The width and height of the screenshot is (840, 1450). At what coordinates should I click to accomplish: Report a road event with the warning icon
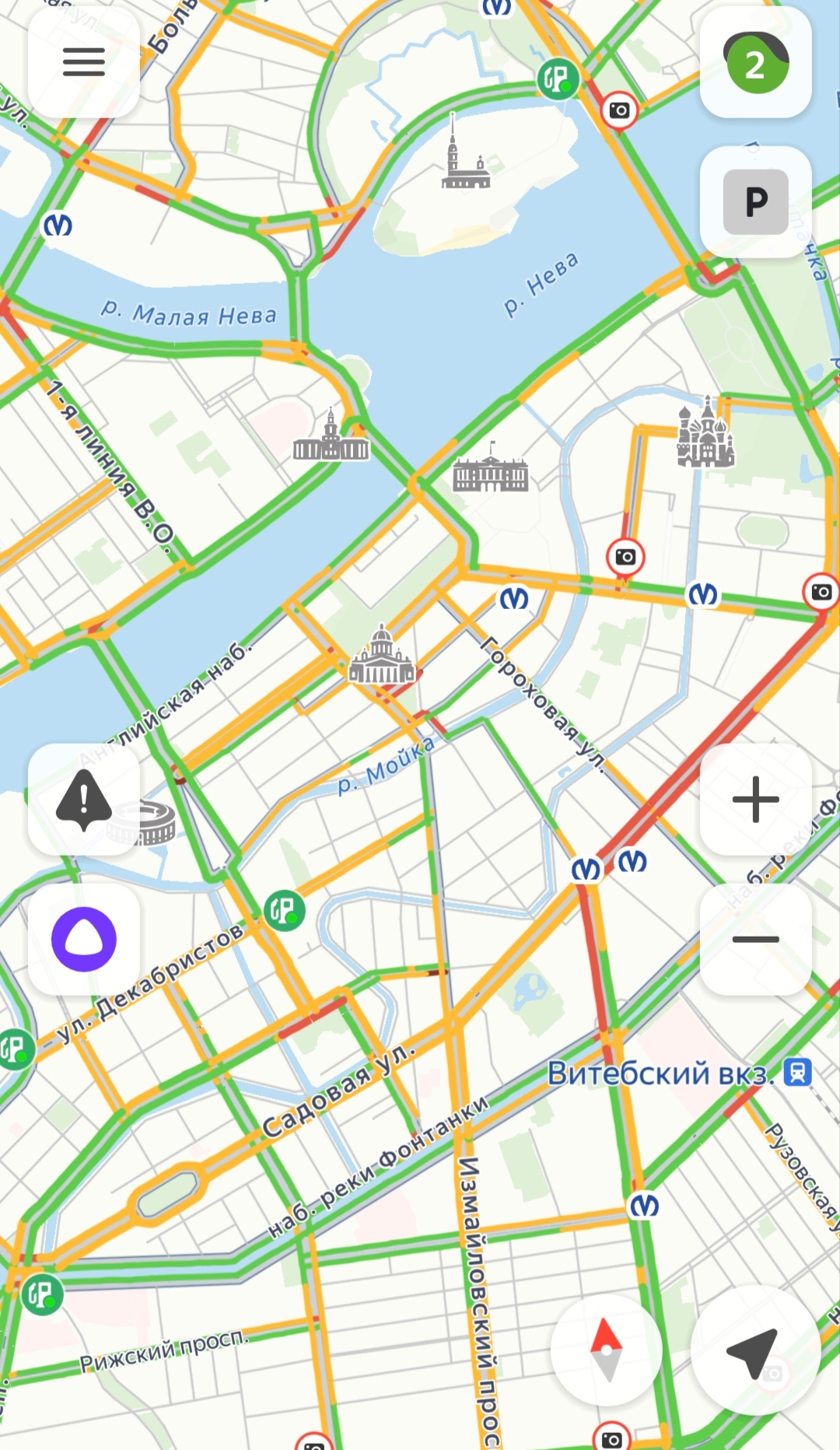pos(84,800)
